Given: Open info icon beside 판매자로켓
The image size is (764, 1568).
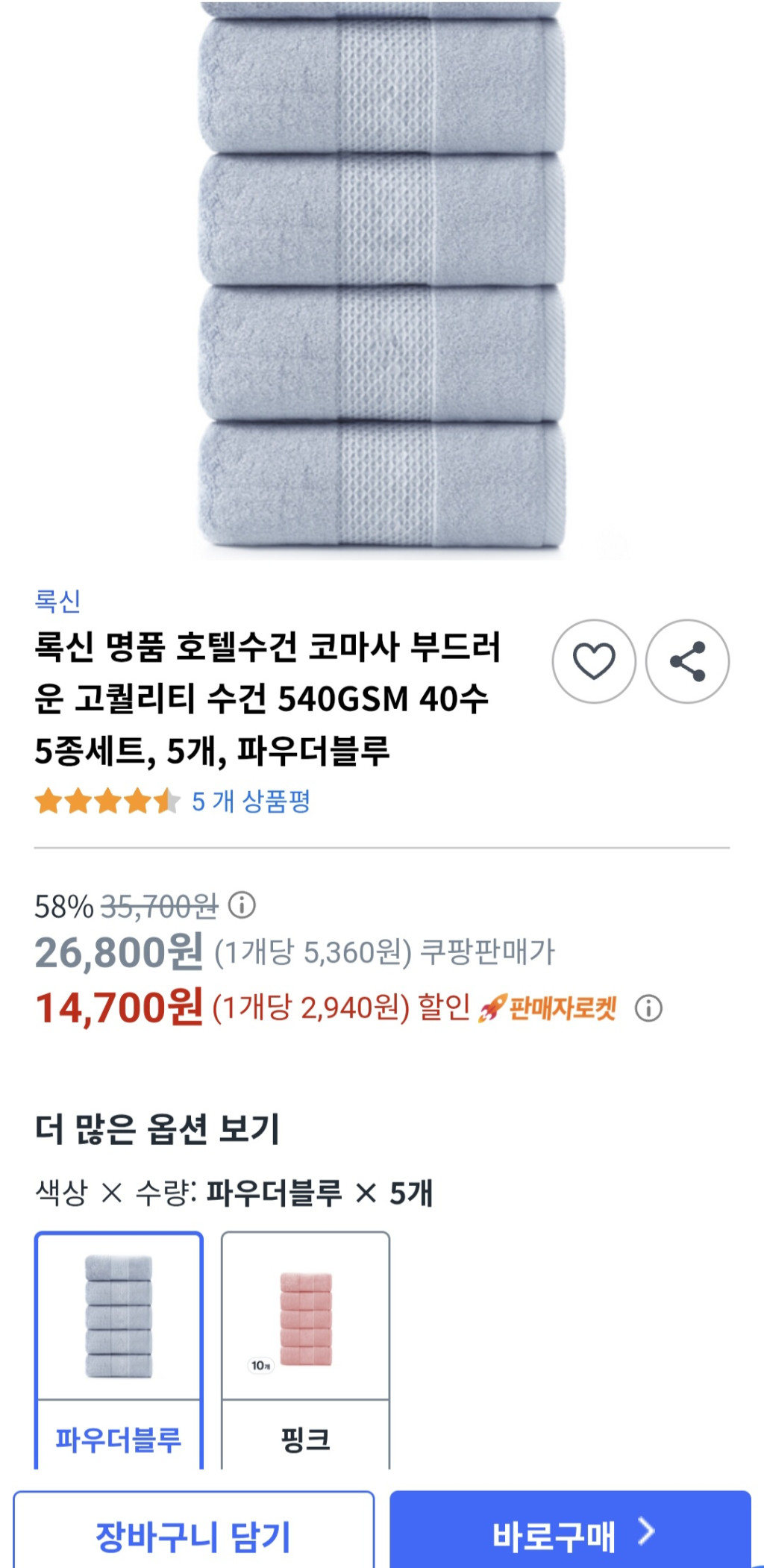Looking at the screenshot, I should click(x=648, y=1009).
